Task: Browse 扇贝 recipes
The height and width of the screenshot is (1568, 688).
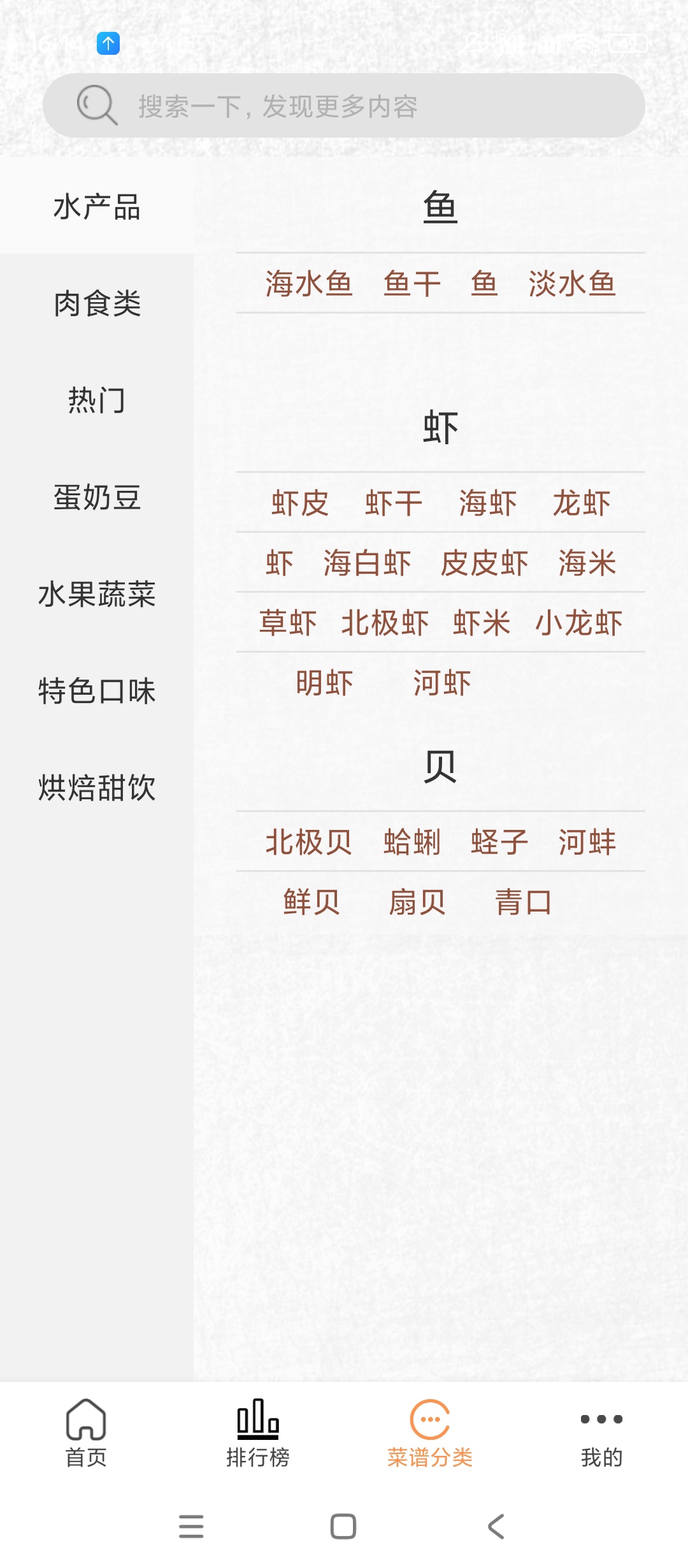Action: click(417, 902)
